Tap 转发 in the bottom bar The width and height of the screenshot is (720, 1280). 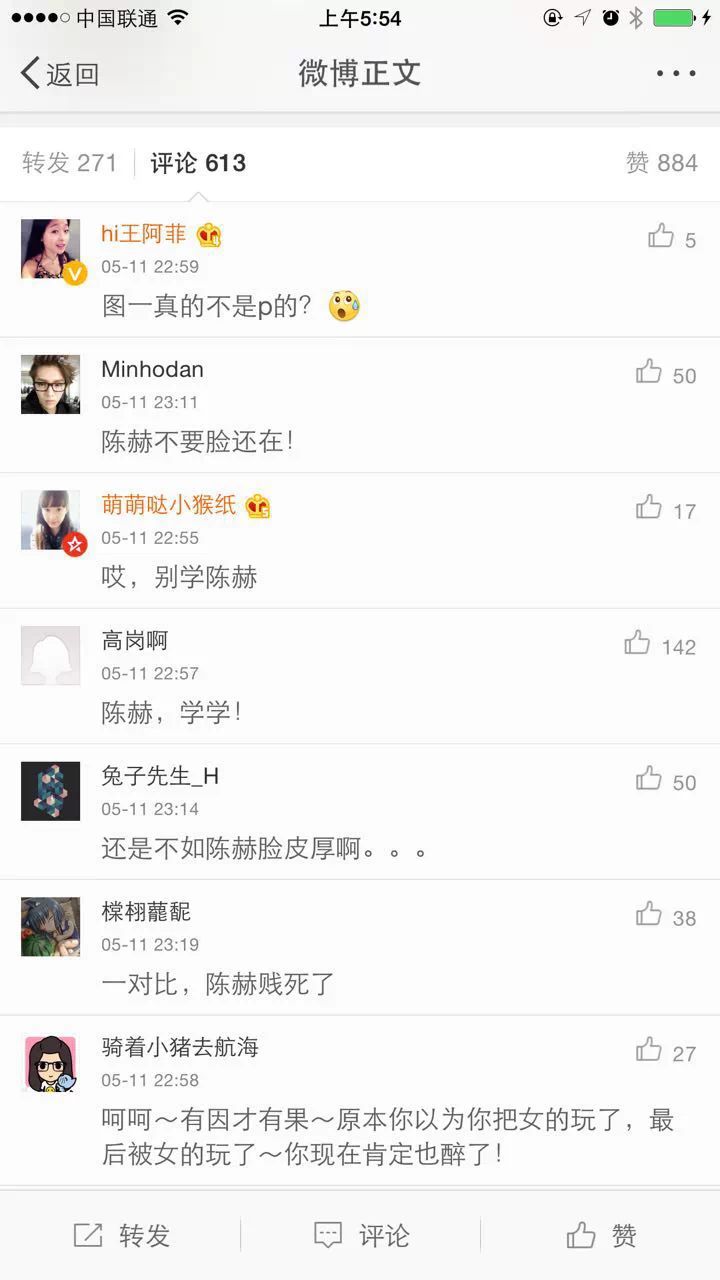pyautogui.click(x=121, y=1236)
